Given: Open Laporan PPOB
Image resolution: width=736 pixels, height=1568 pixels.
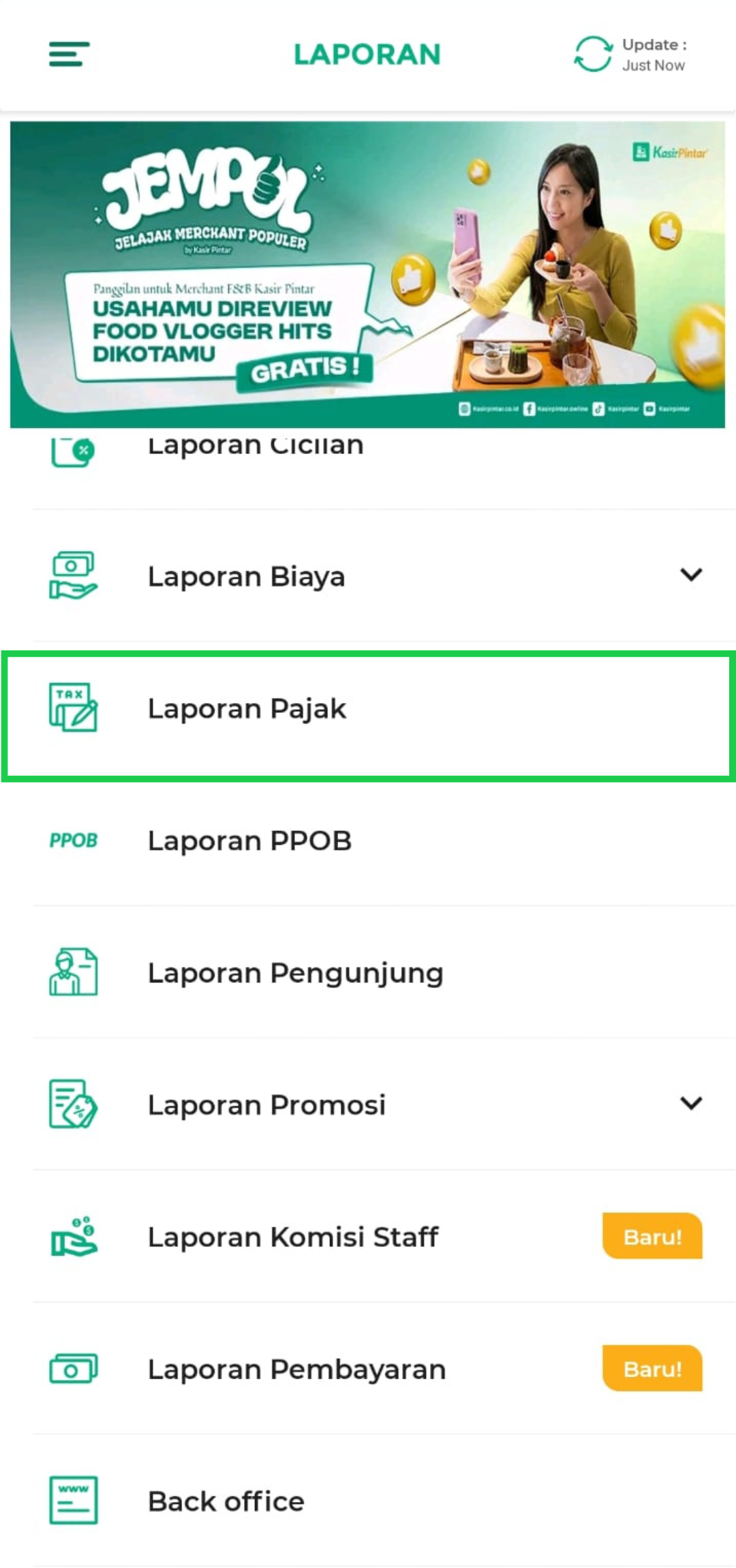Looking at the screenshot, I should (249, 841).
